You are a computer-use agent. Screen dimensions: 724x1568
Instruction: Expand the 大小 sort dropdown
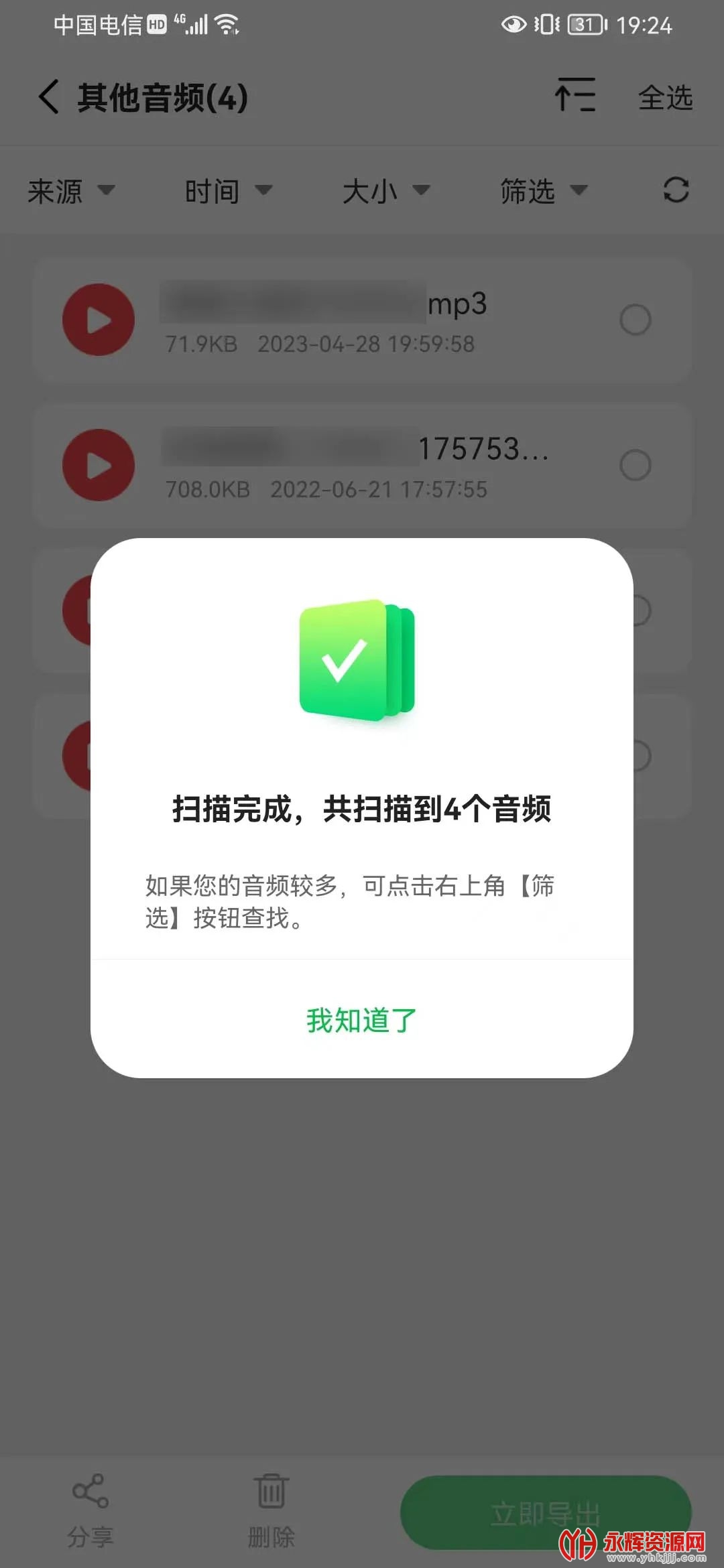coord(386,191)
